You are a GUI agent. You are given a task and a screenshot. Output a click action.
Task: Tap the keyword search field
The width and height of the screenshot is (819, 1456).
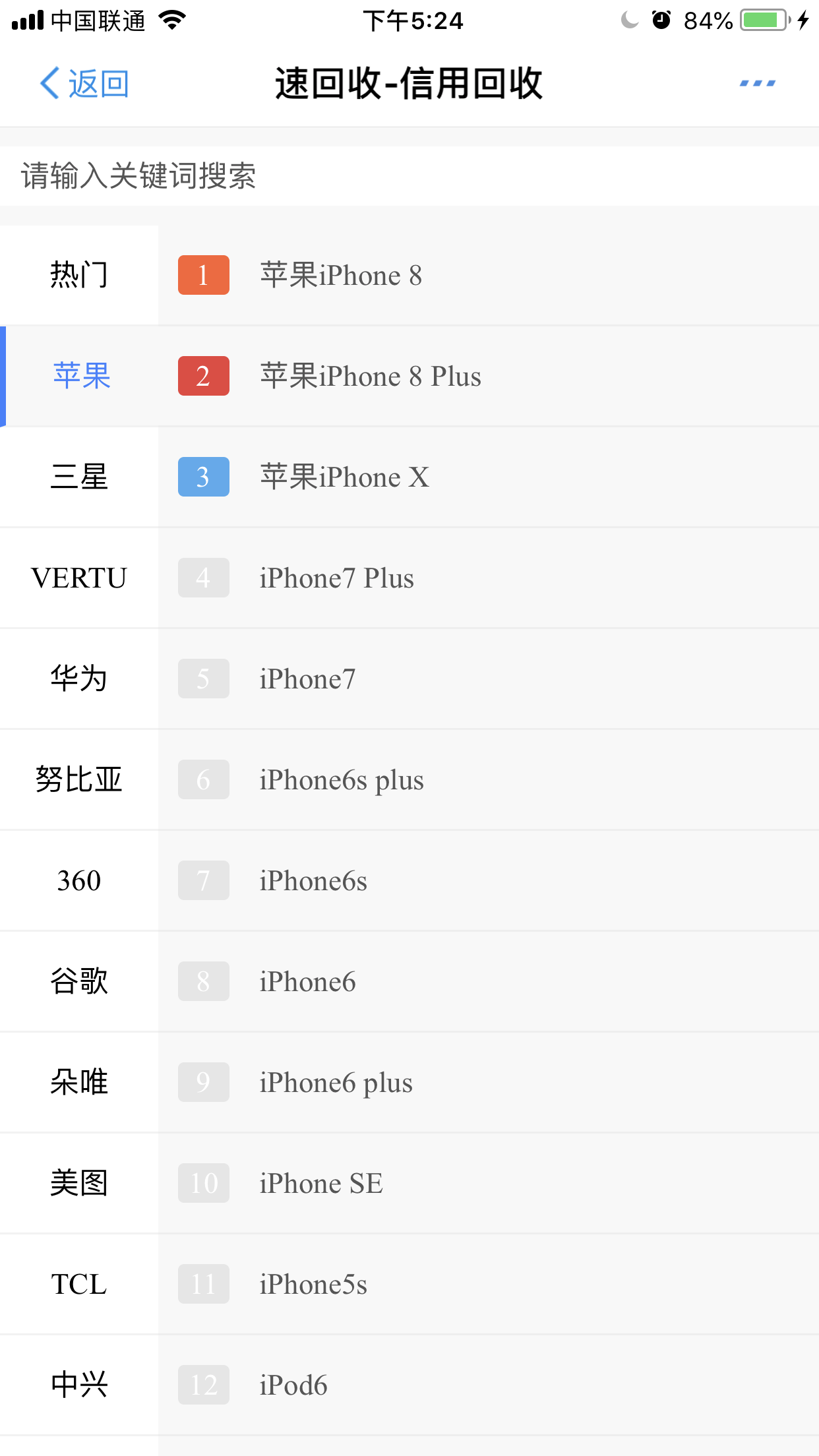pos(409,176)
